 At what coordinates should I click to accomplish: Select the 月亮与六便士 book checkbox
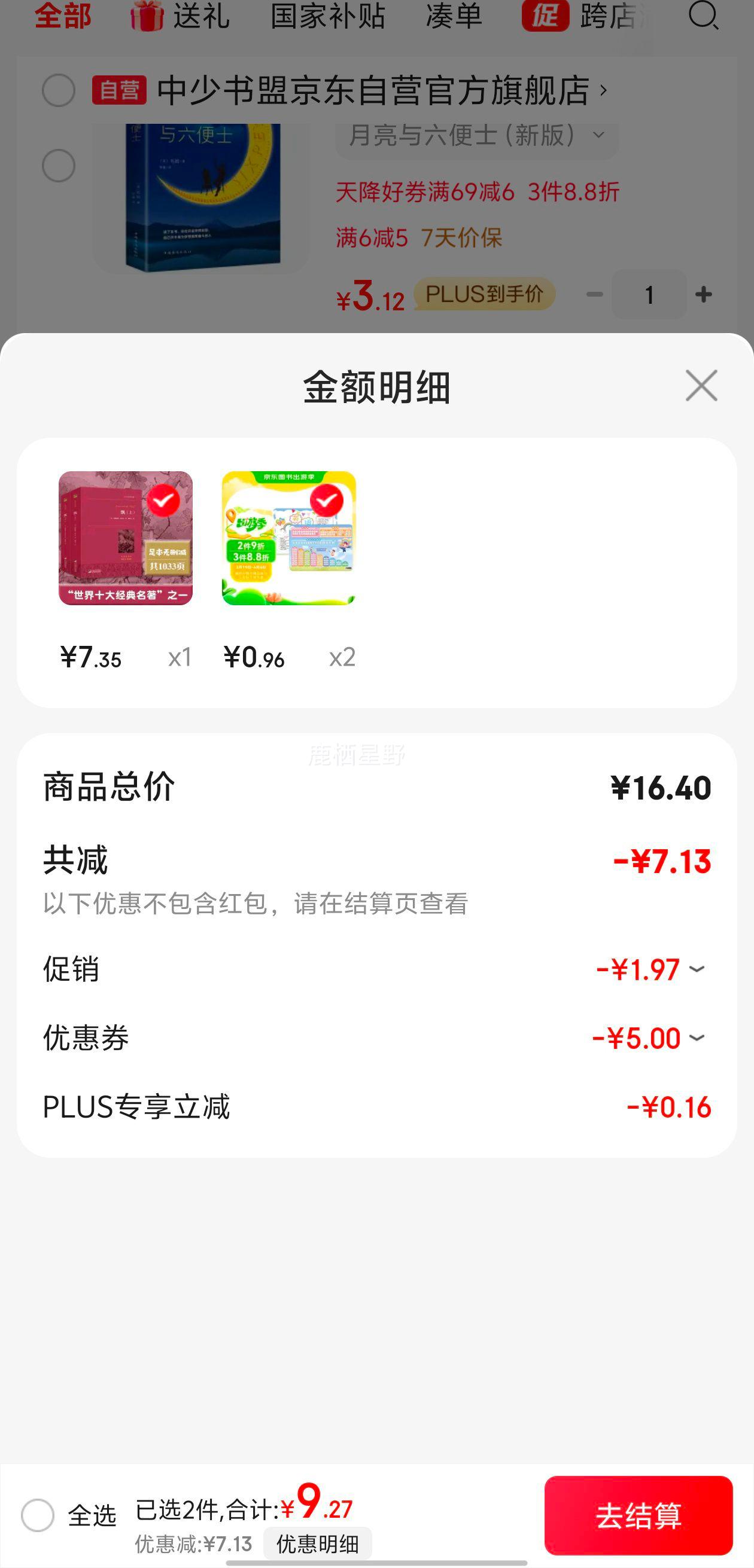59,166
